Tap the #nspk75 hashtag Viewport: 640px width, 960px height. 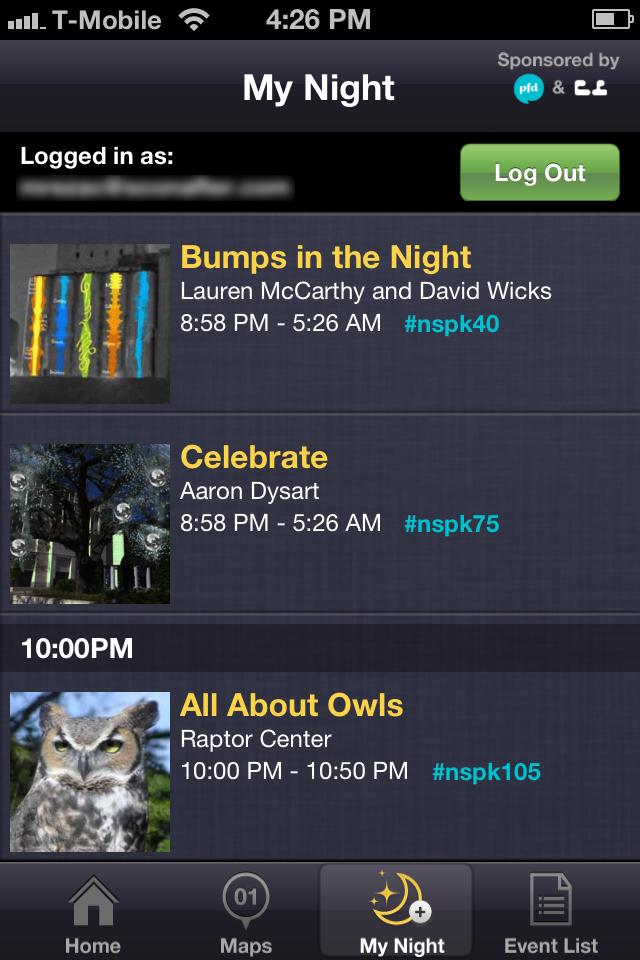point(451,524)
